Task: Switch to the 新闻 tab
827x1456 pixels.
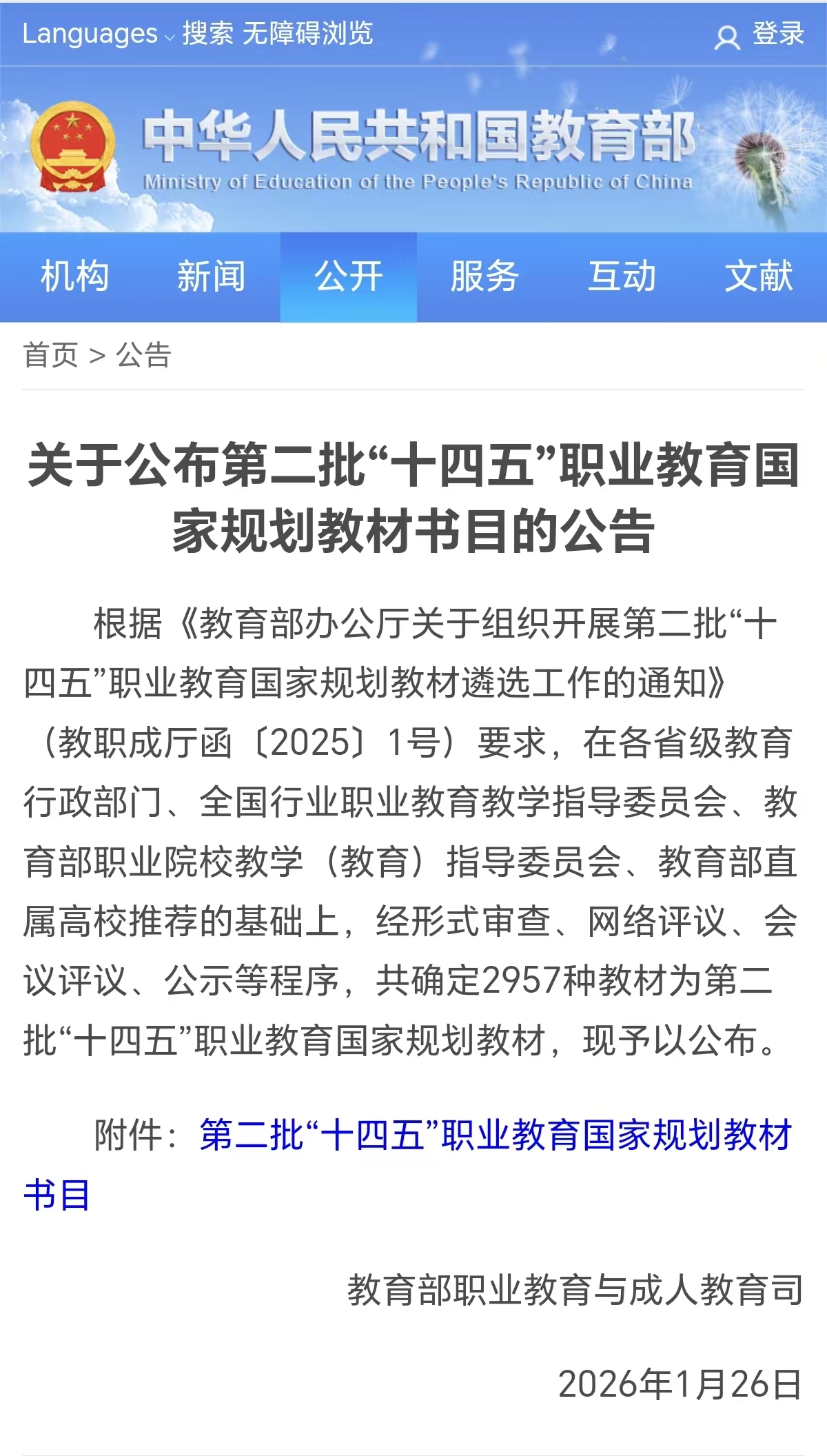Action: (211, 277)
